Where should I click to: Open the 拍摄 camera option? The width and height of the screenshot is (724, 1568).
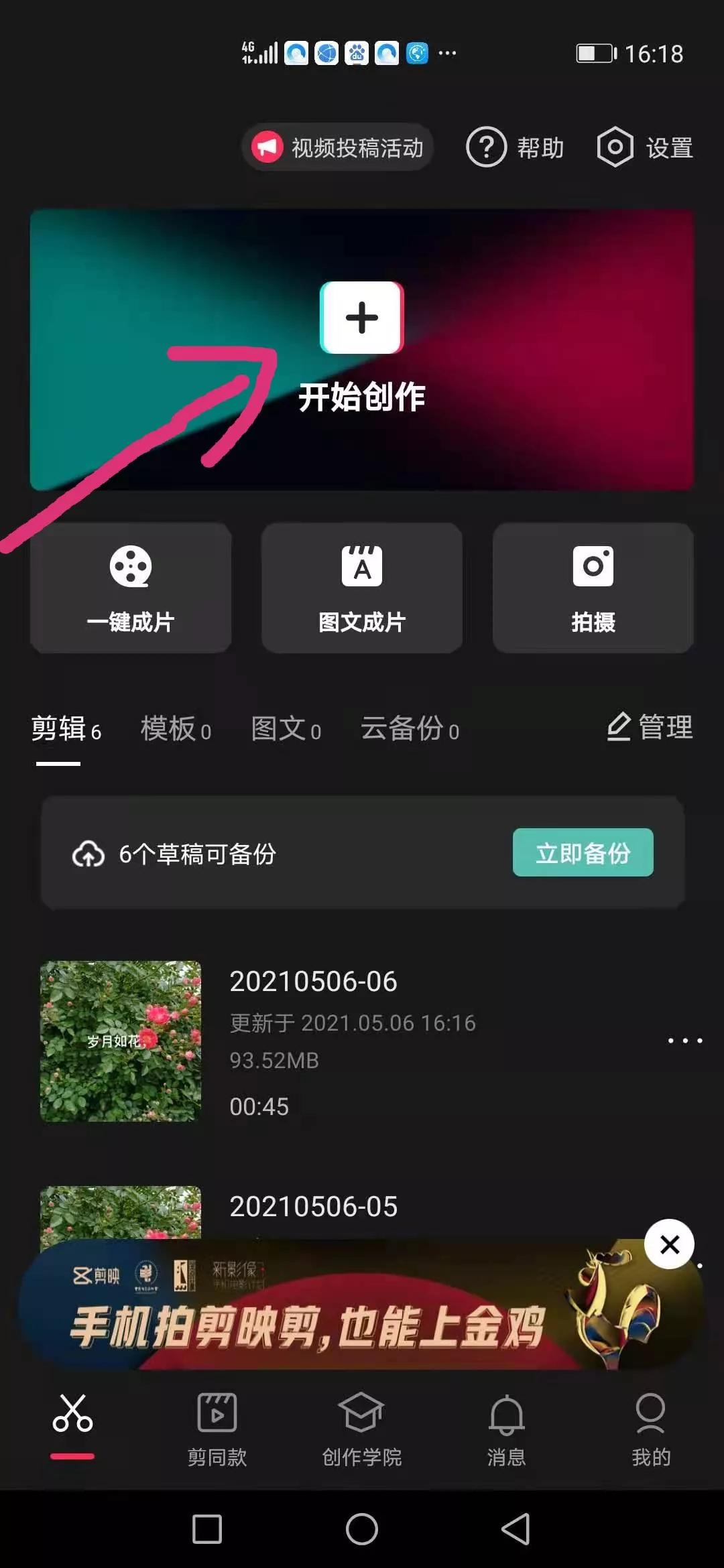[x=593, y=588]
